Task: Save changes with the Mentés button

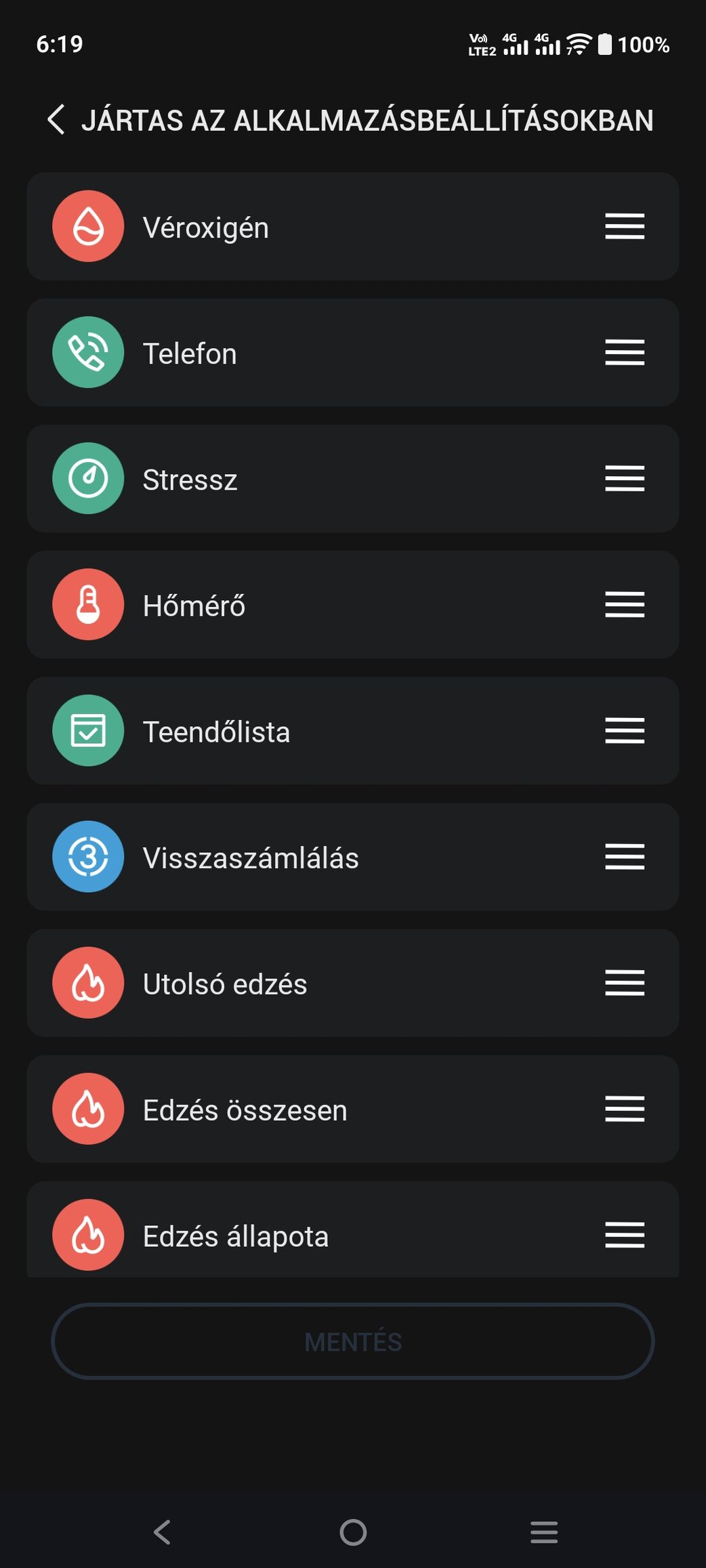Action: 352,1341
